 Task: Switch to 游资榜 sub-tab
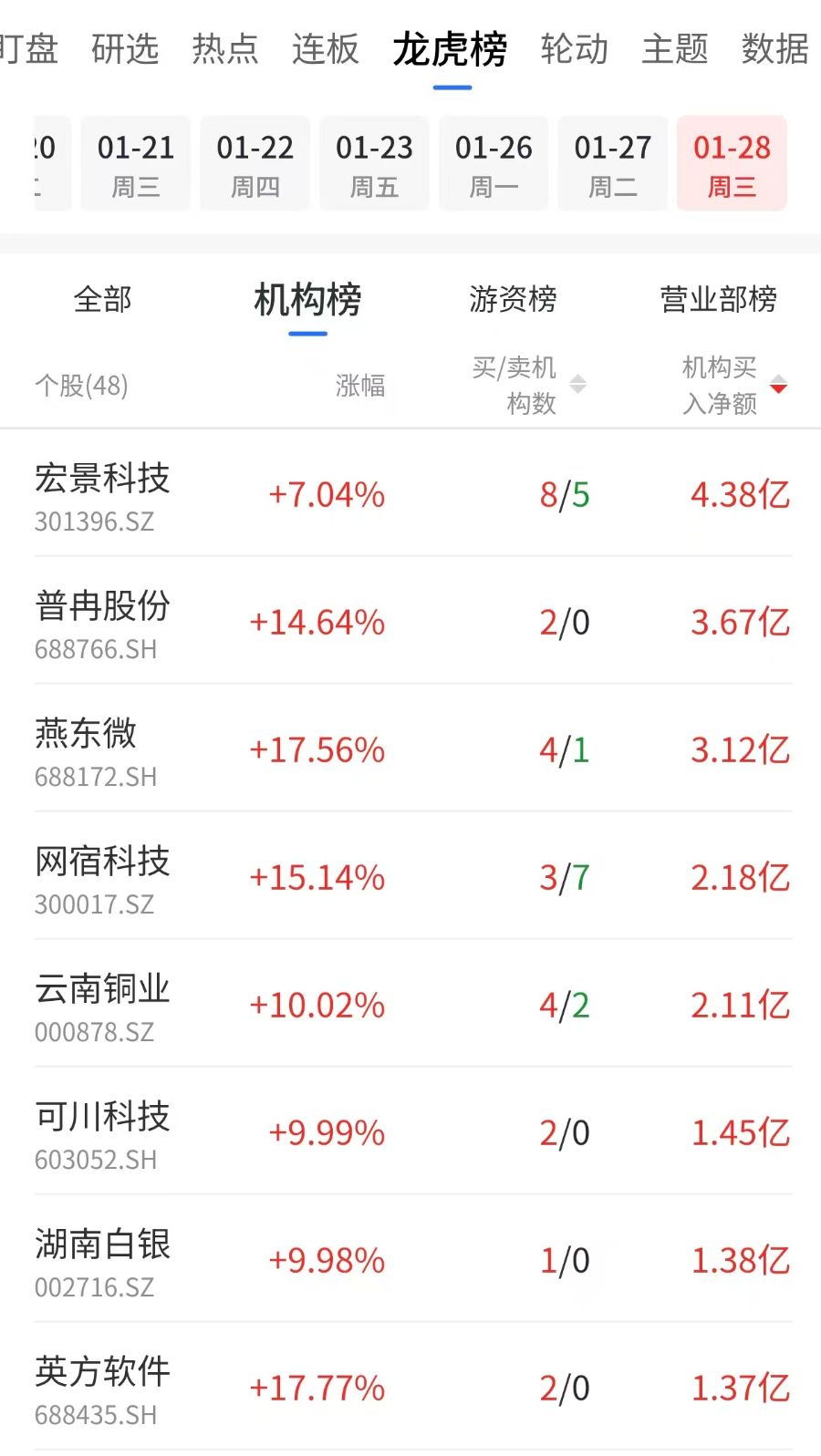pos(513,299)
